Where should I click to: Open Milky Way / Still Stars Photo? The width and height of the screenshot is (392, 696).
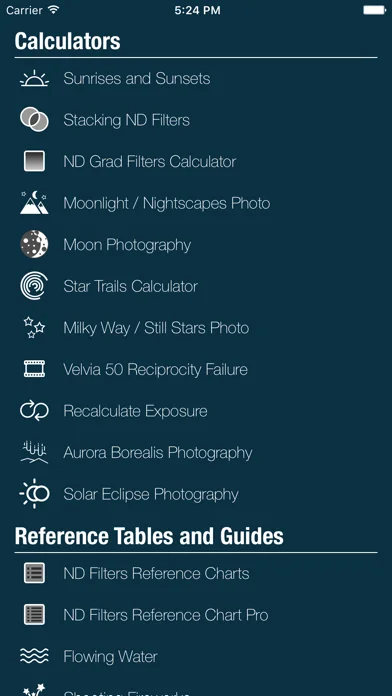(x=196, y=328)
